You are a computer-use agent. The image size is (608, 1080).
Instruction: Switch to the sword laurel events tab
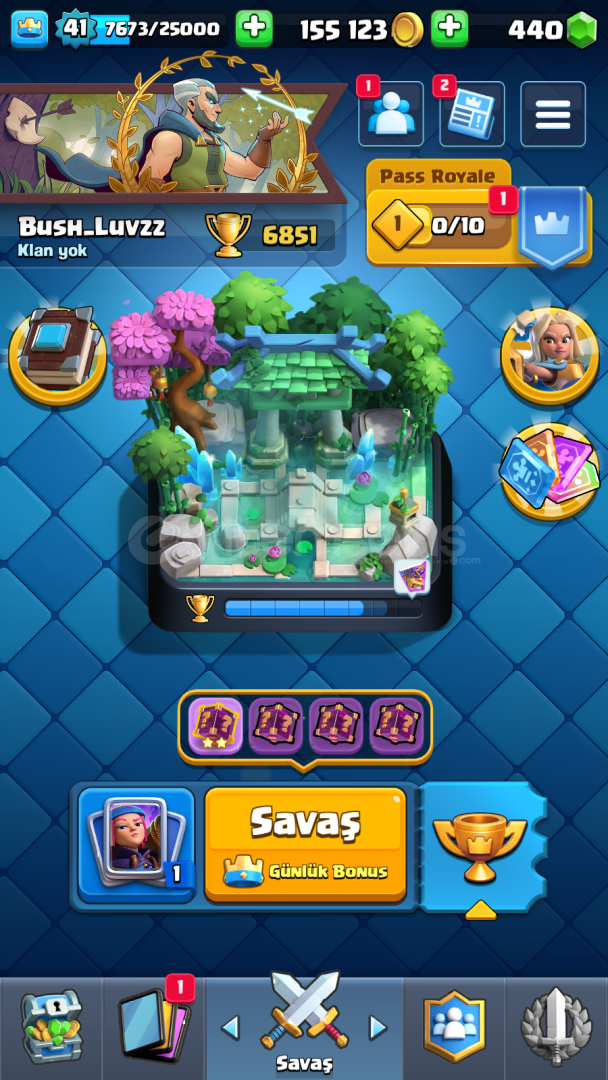click(556, 1028)
